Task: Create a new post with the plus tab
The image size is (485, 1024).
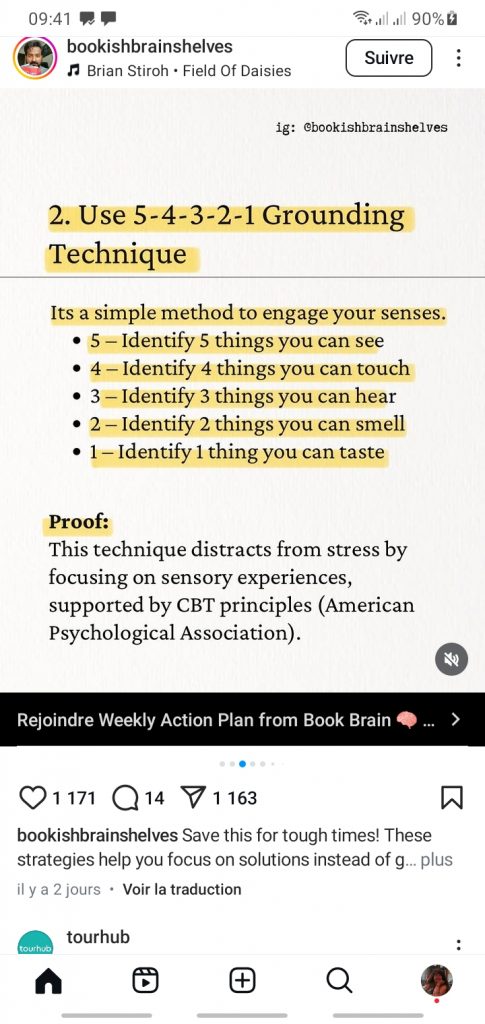Action: point(242,982)
